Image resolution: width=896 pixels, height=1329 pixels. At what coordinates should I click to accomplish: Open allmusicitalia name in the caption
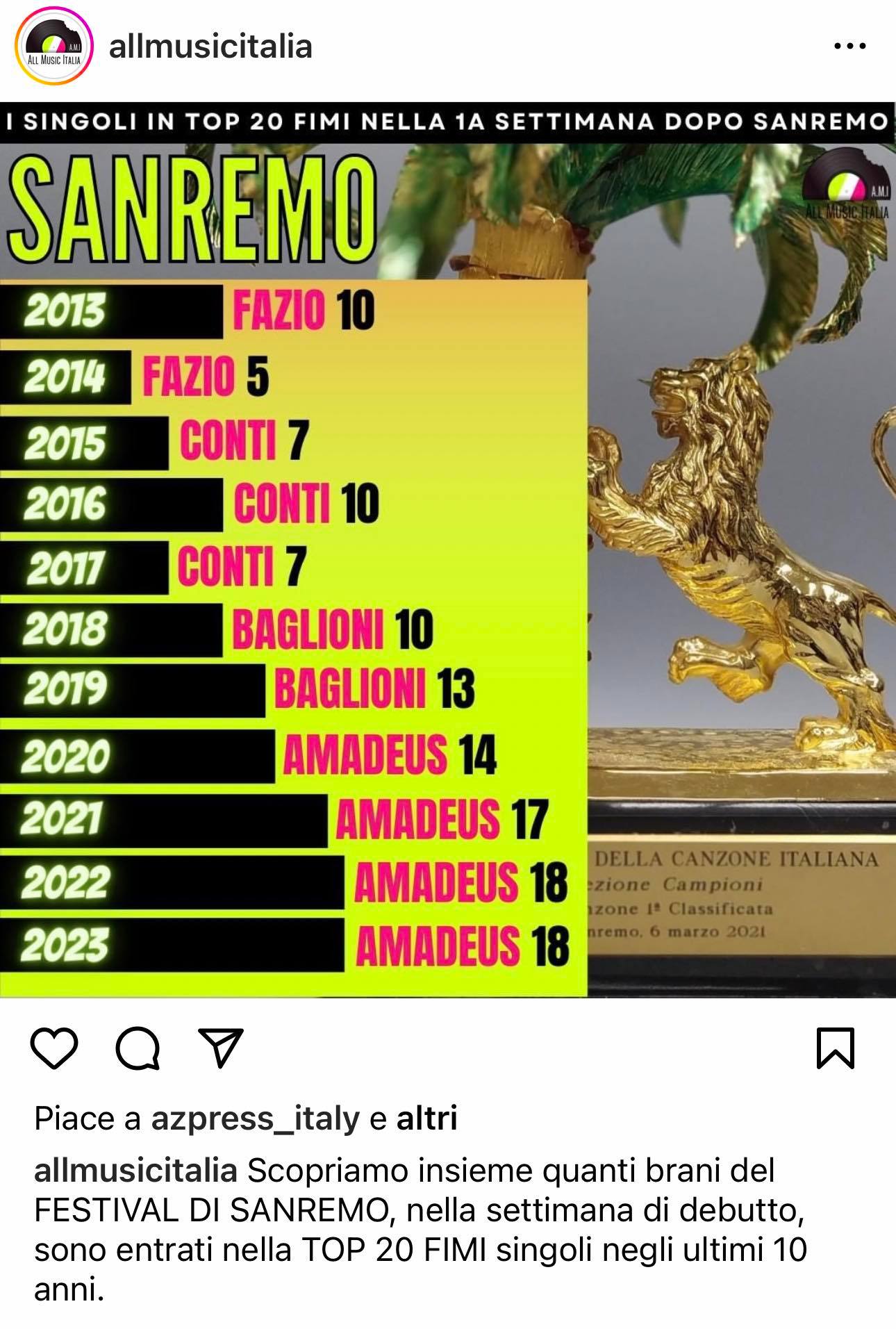pos(135,1171)
